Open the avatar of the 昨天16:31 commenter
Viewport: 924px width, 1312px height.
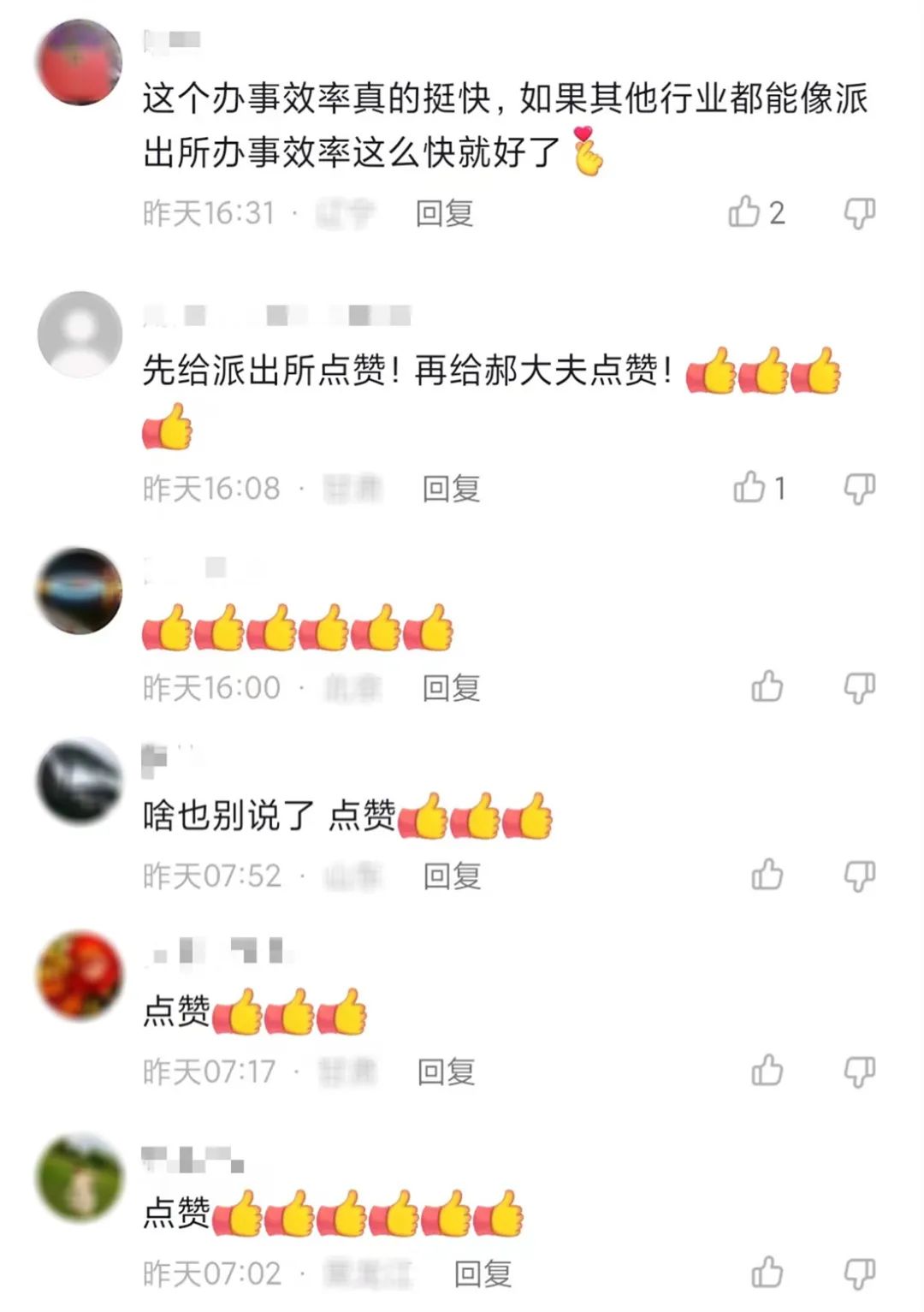(x=80, y=62)
